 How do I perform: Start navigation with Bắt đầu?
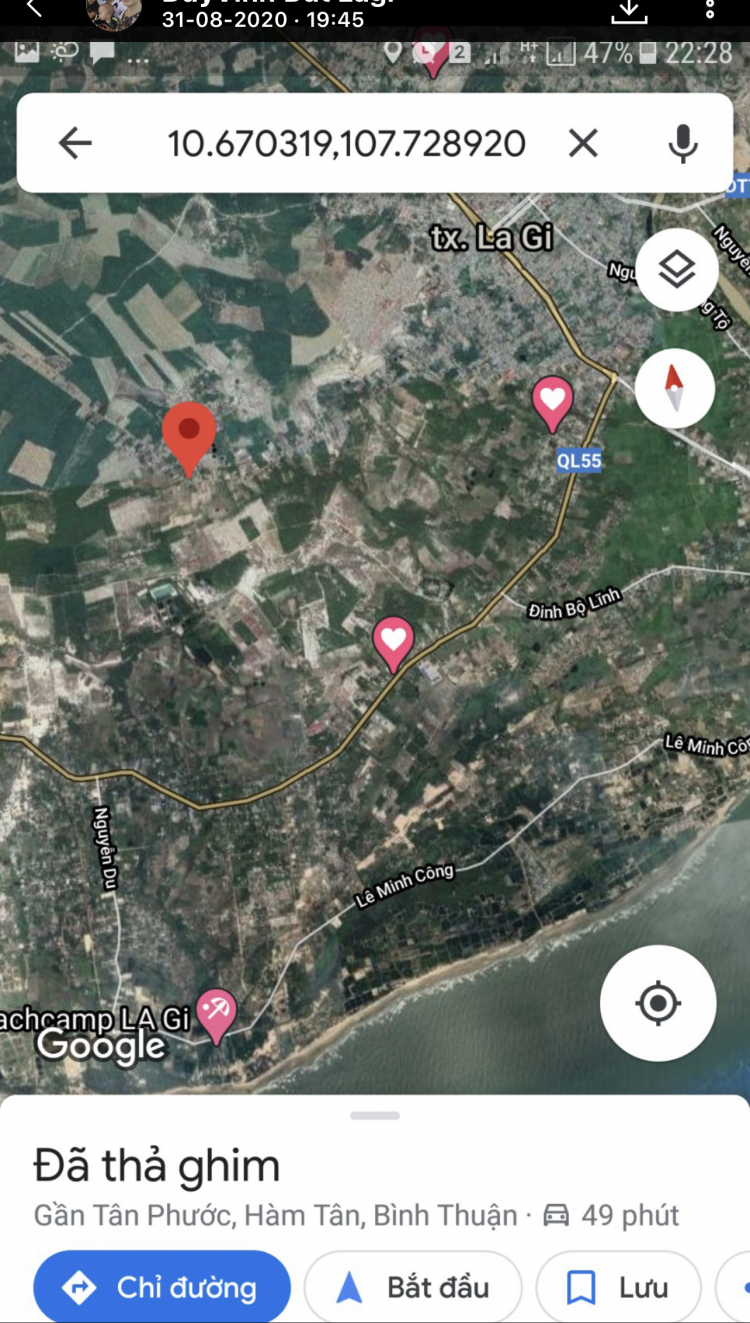click(x=413, y=1287)
